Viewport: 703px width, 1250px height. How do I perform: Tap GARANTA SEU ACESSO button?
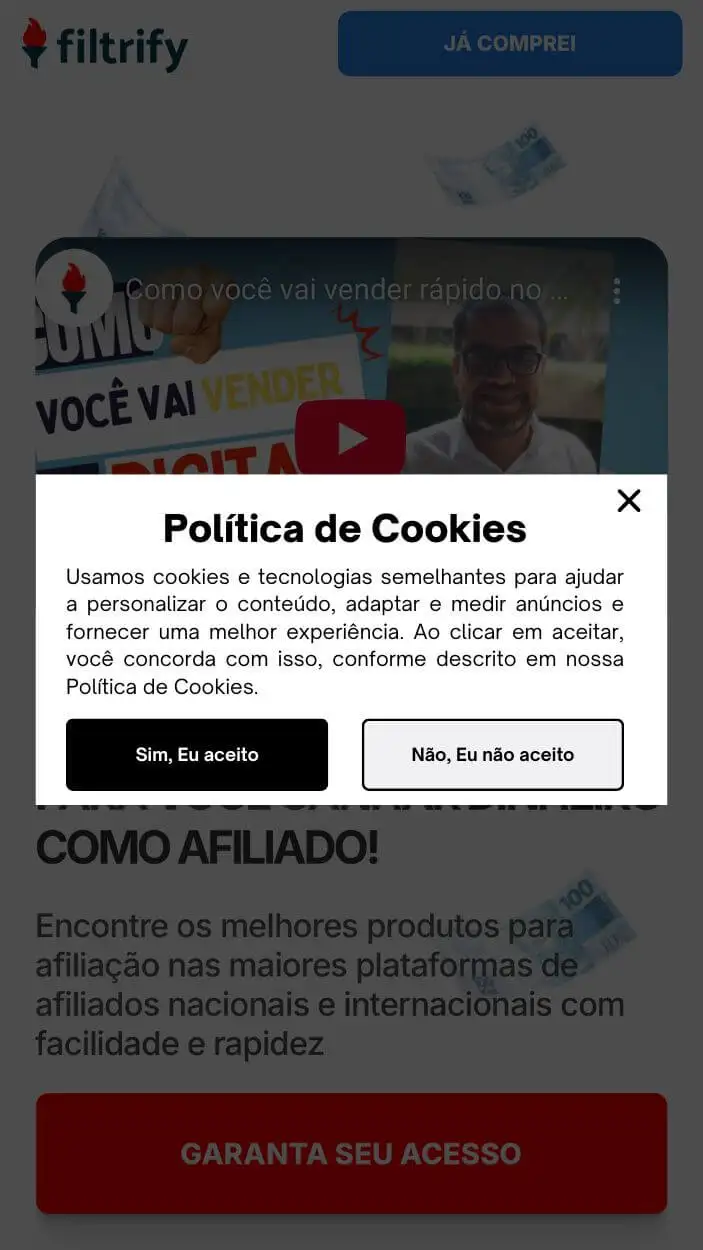(x=351, y=1153)
